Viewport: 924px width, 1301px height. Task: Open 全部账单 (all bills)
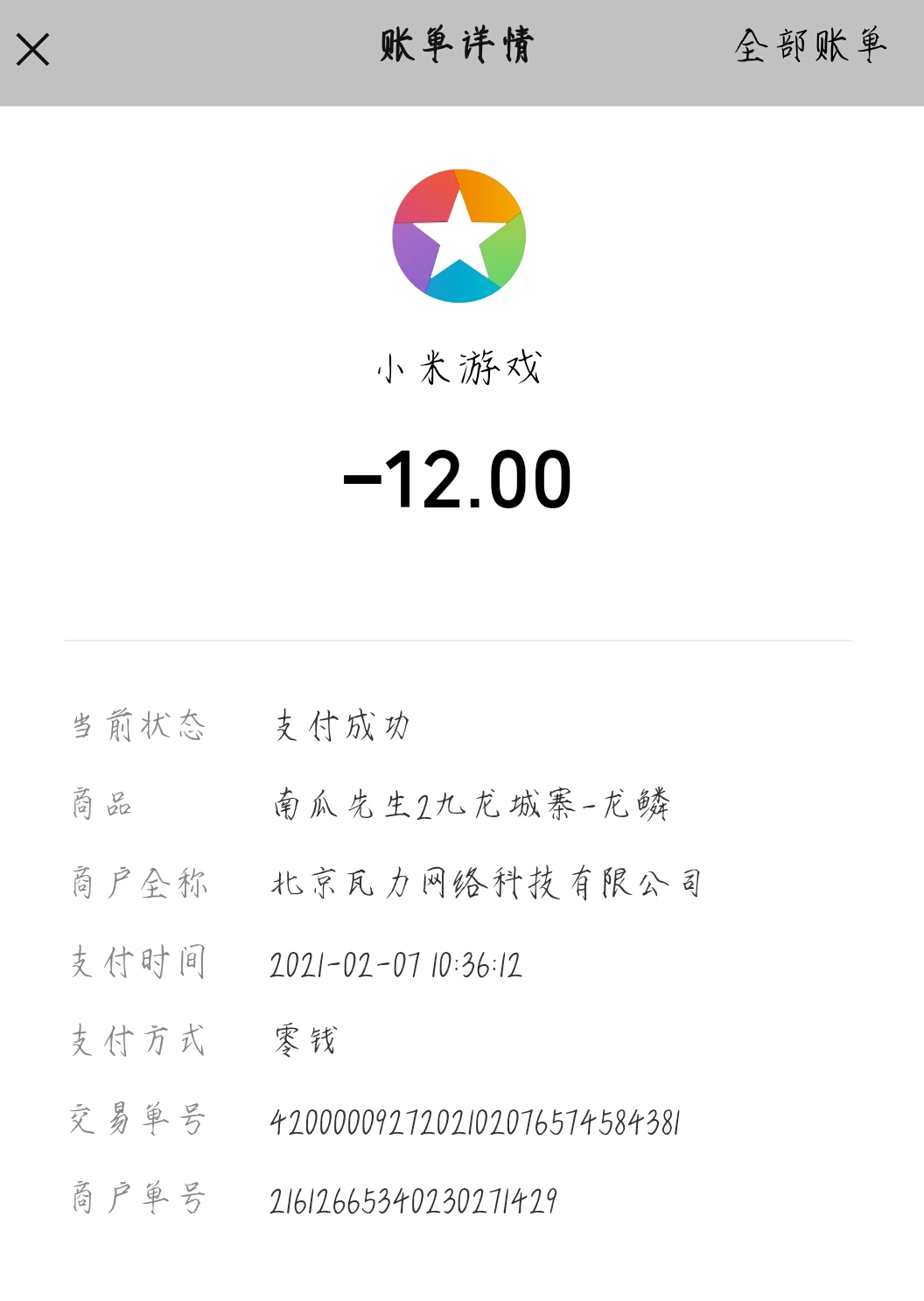click(x=810, y=46)
